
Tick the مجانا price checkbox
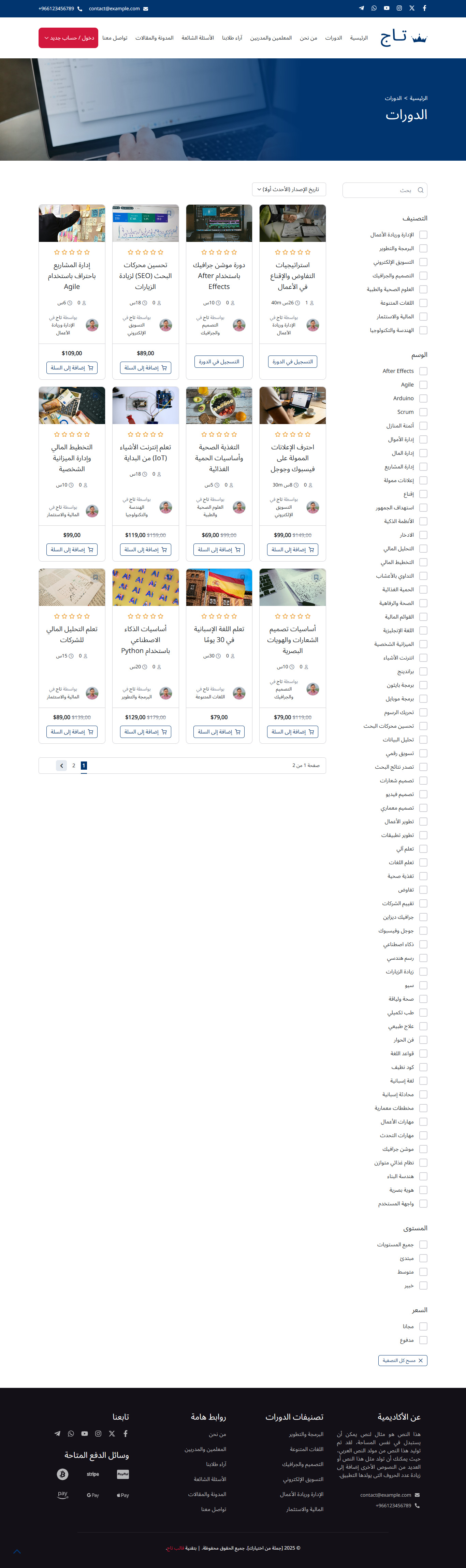[423, 1326]
